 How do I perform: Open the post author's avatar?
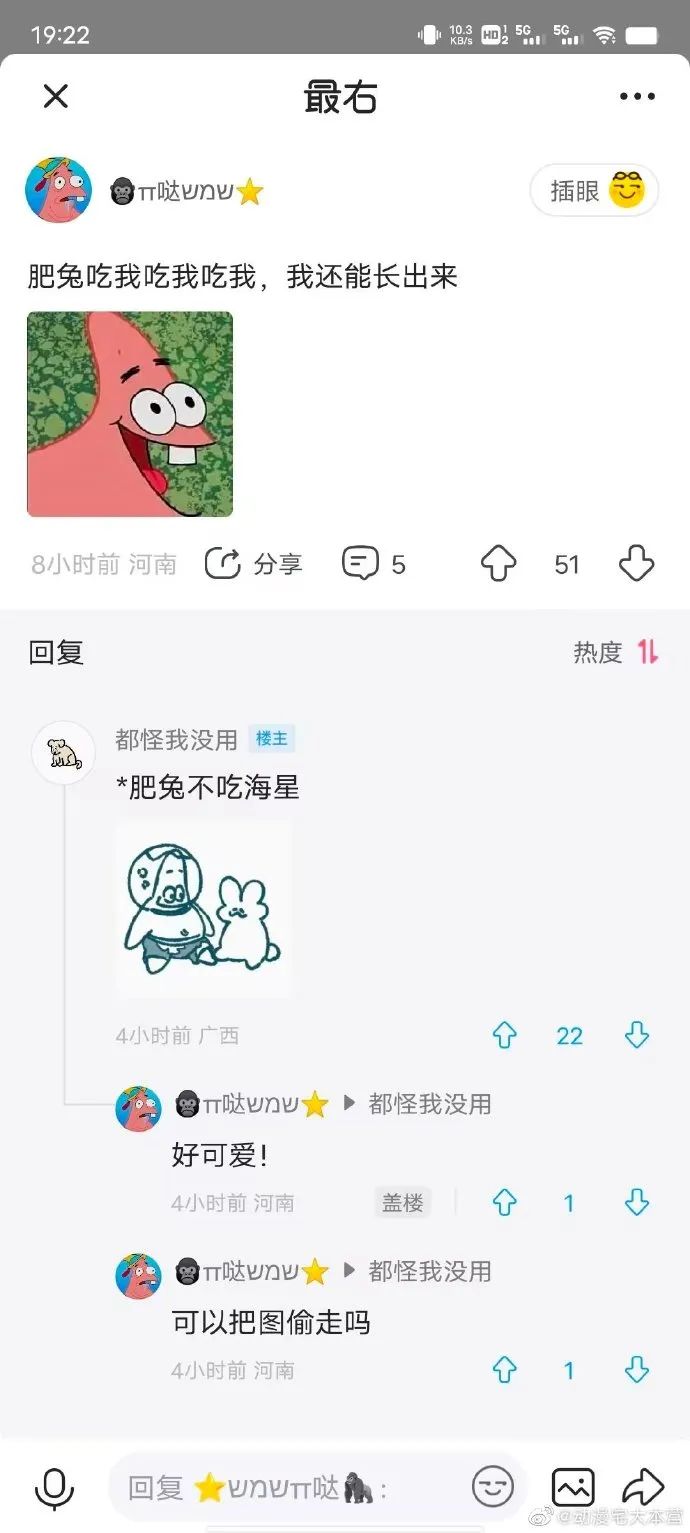point(58,190)
